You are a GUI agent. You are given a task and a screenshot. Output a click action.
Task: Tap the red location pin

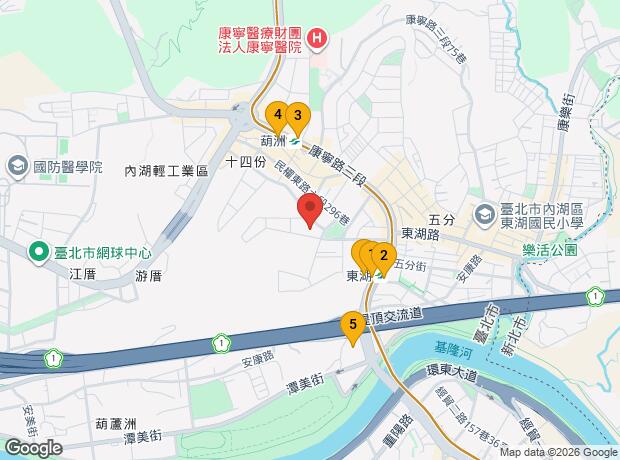(x=310, y=210)
